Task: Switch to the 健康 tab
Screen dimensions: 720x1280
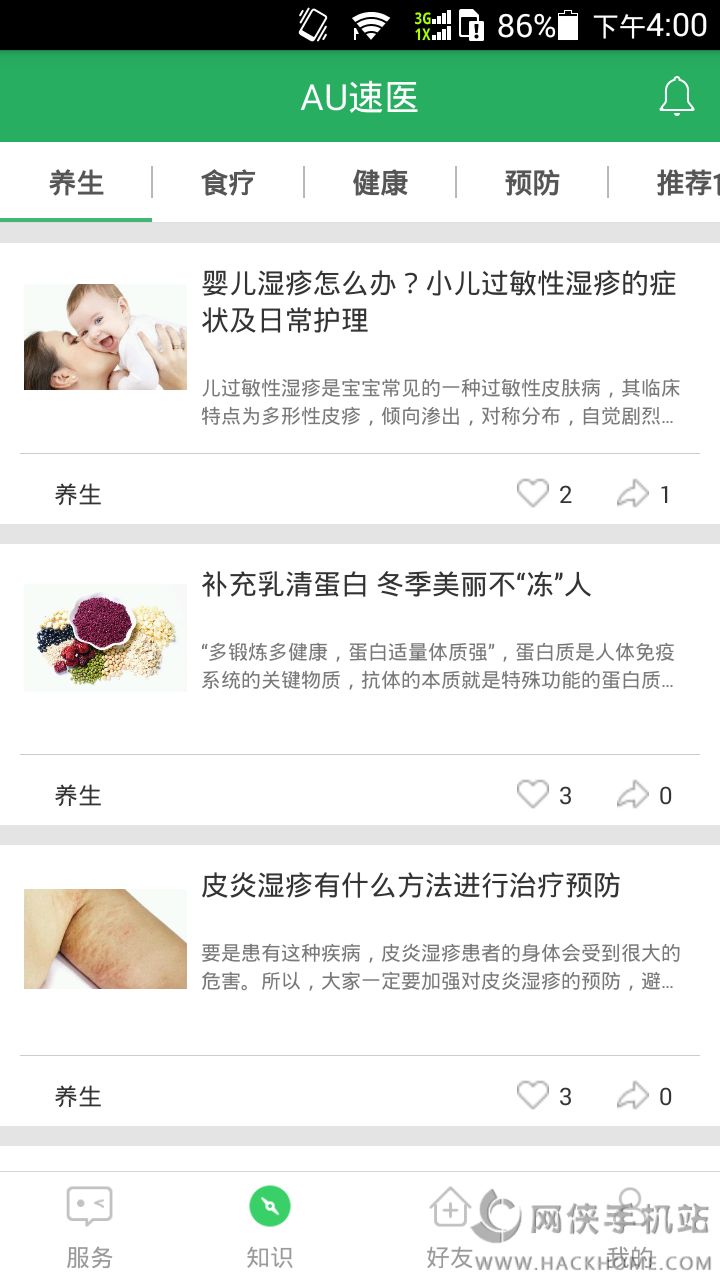Action: click(x=380, y=183)
